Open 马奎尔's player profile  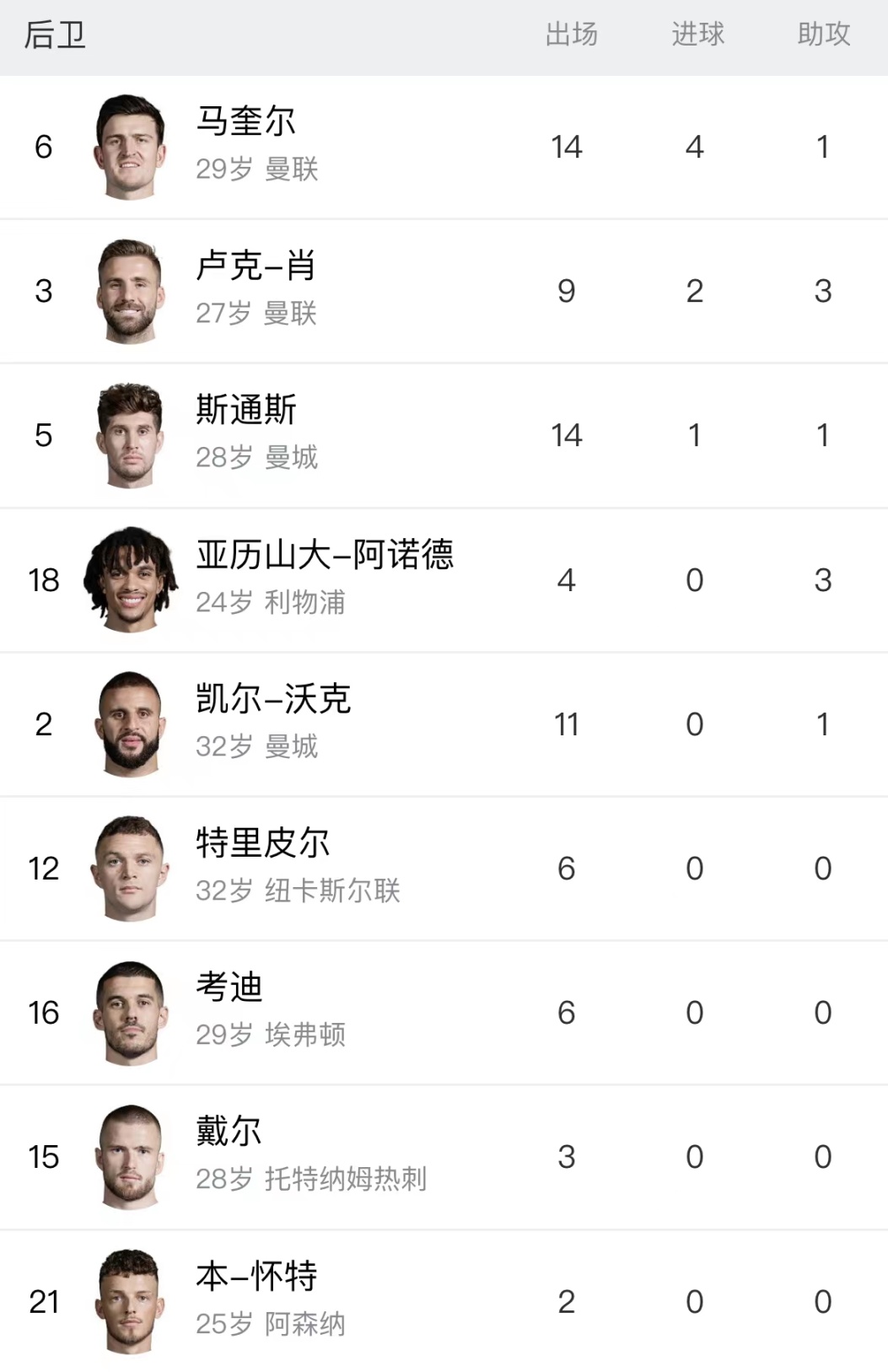(x=246, y=122)
